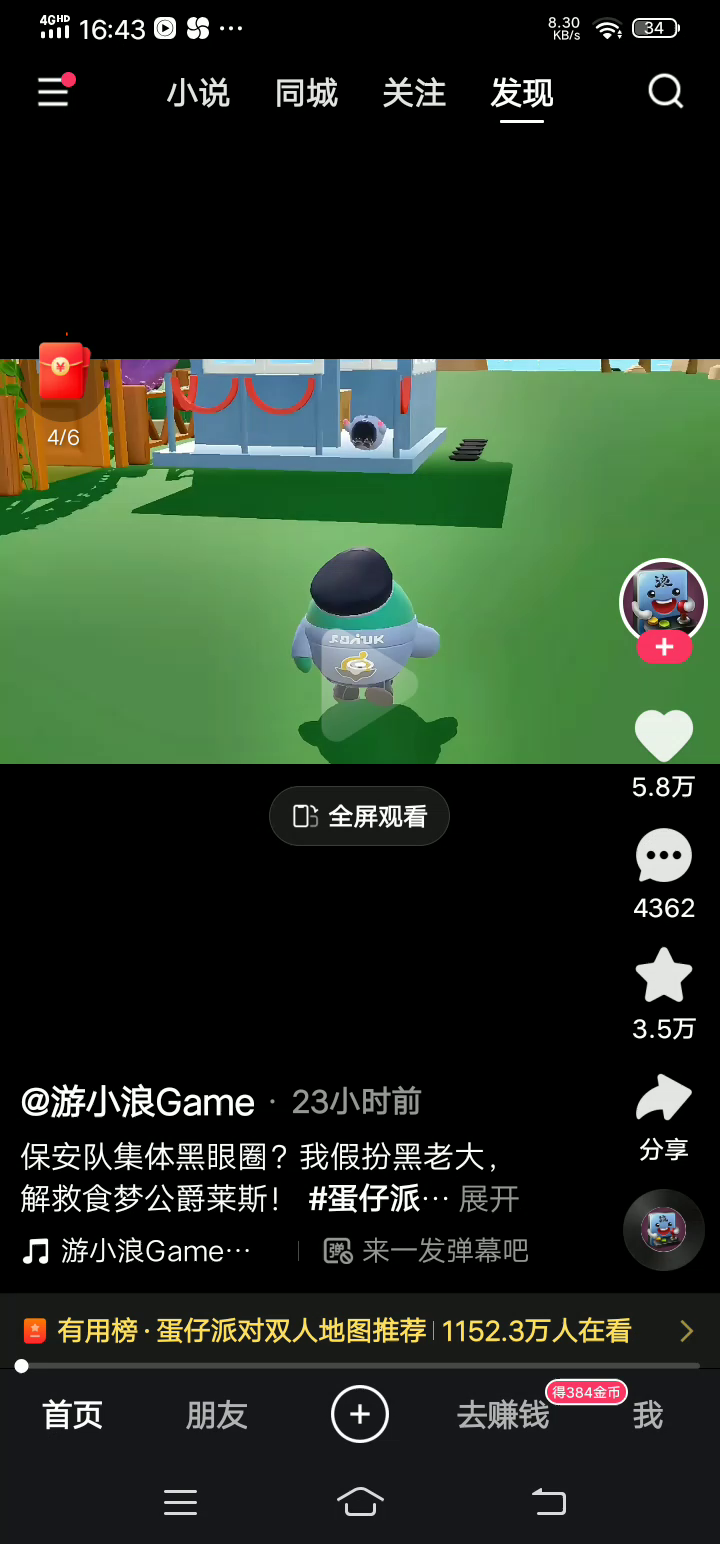Open the 去赚钱 tab
The height and width of the screenshot is (1544, 720).
pyautogui.click(x=503, y=1415)
